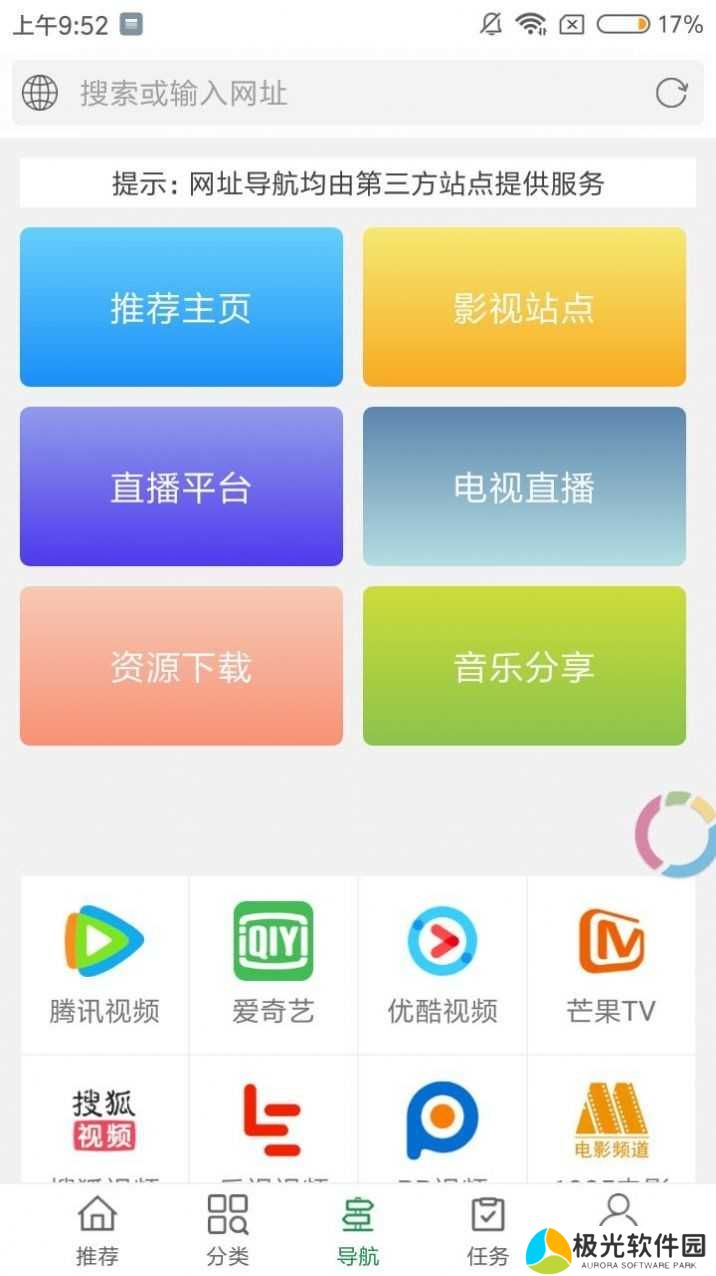
Task: Open 优酷视频 shortcut
Action: (x=442, y=964)
